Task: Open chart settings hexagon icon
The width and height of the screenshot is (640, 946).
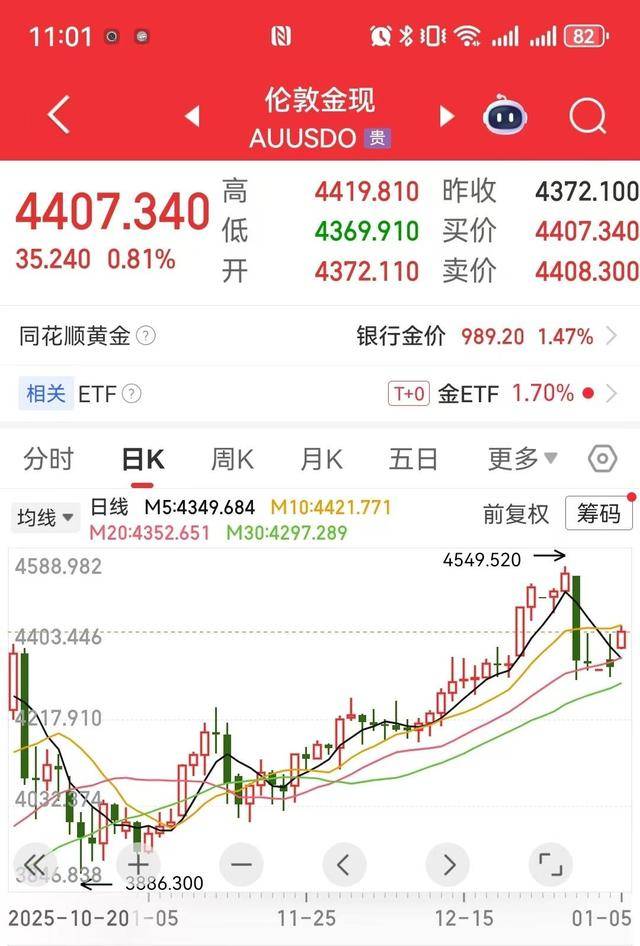Action: point(602,459)
